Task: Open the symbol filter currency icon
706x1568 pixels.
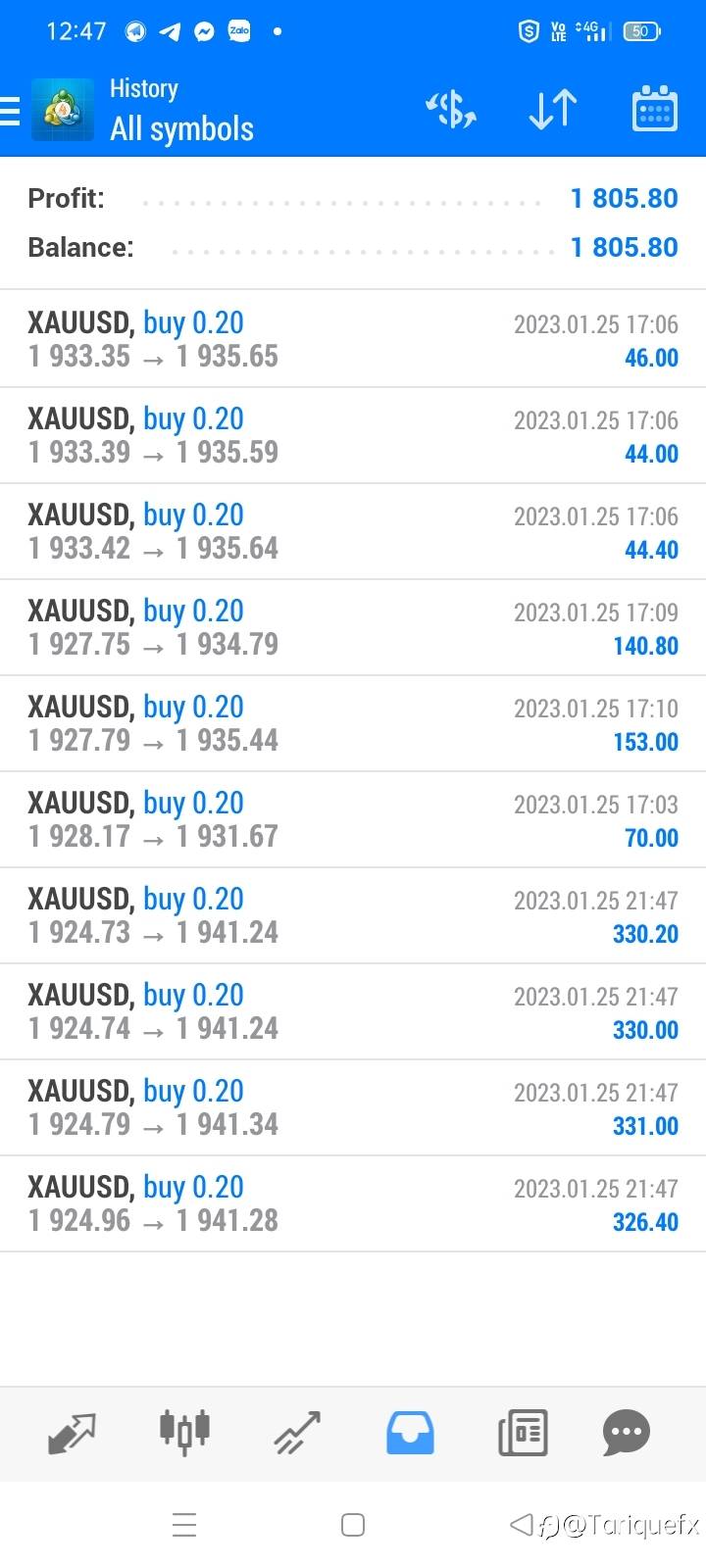Action: click(451, 109)
